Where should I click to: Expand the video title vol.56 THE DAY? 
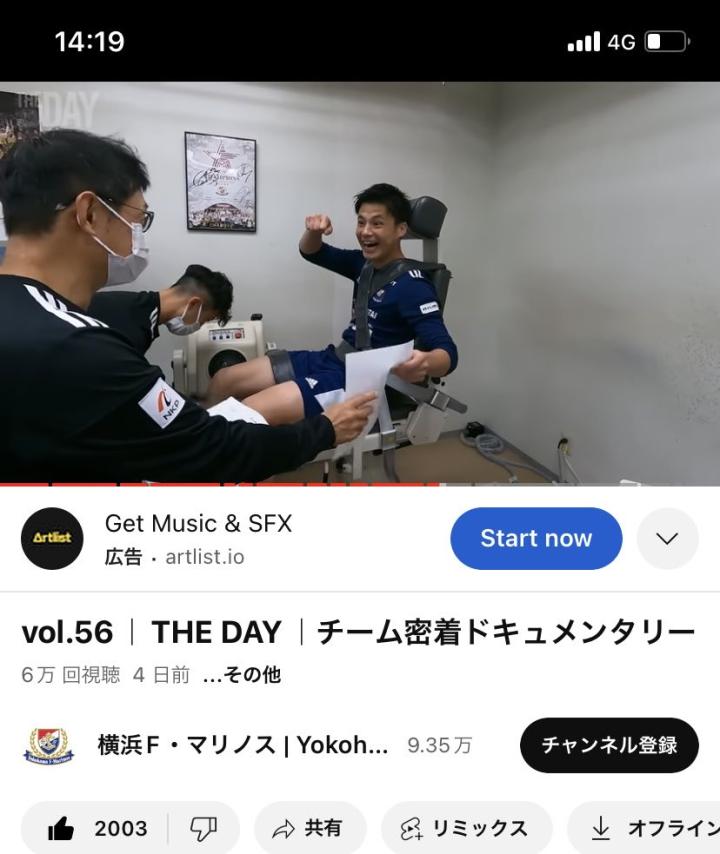(358, 632)
